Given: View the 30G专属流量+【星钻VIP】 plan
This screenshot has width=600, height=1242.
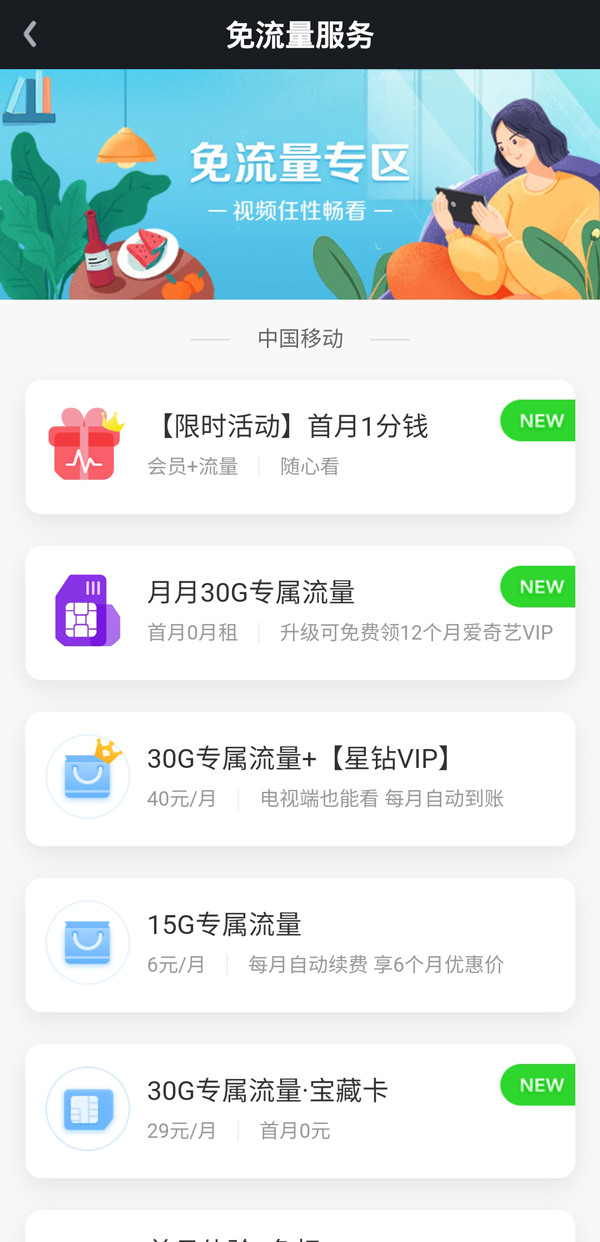Looking at the screenshot, I should [x=300, y=778].
